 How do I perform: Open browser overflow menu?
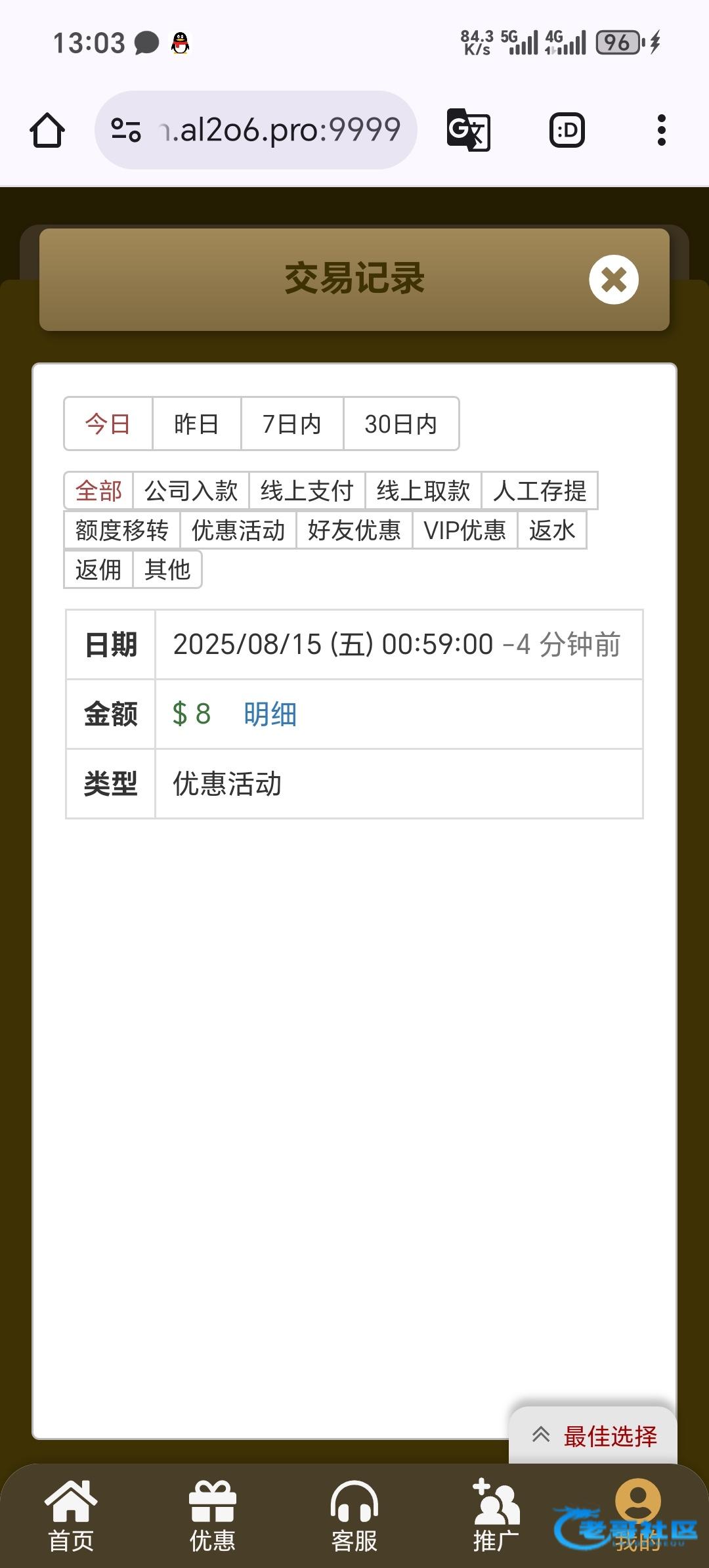click(x=661, y=130)
